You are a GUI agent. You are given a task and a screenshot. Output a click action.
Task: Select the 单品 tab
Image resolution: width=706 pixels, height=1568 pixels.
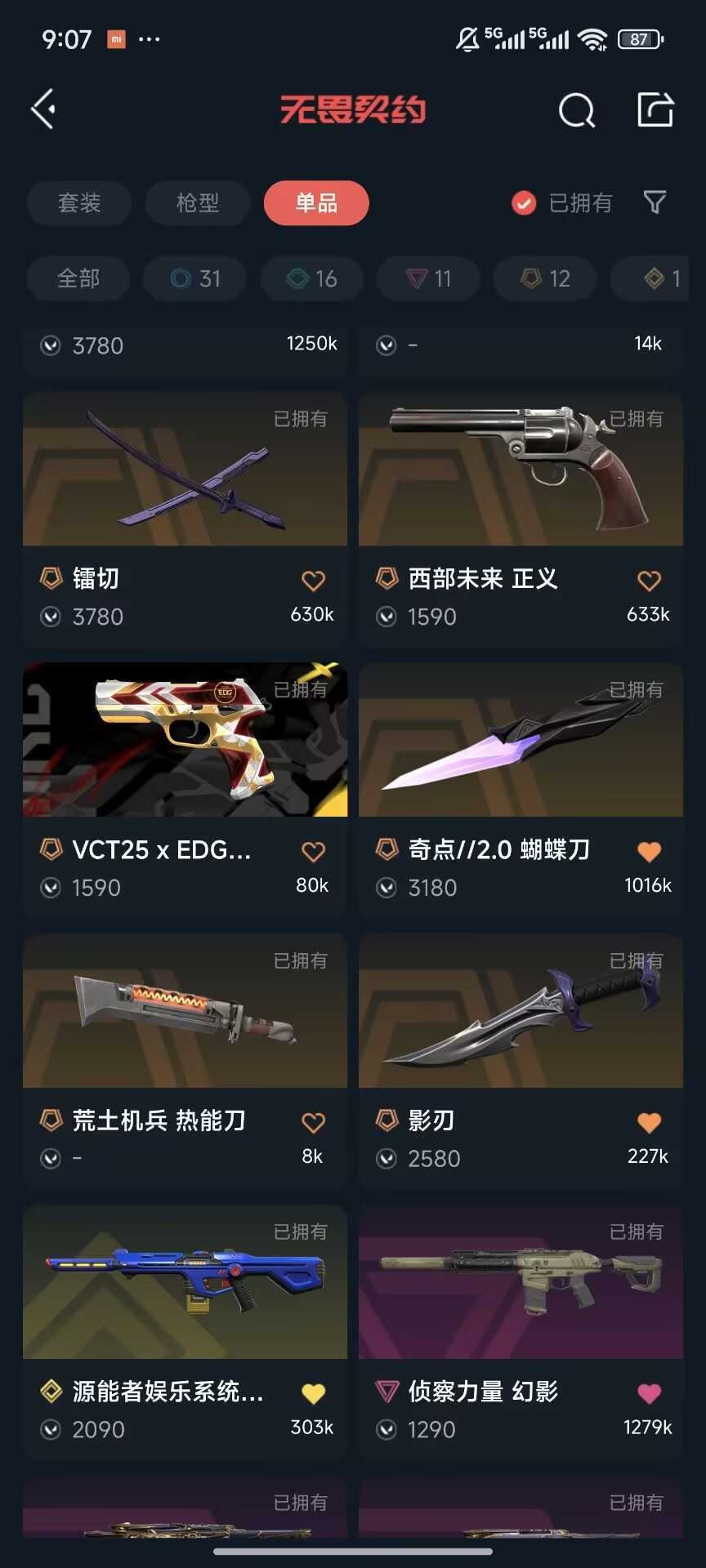click(316, 203)
